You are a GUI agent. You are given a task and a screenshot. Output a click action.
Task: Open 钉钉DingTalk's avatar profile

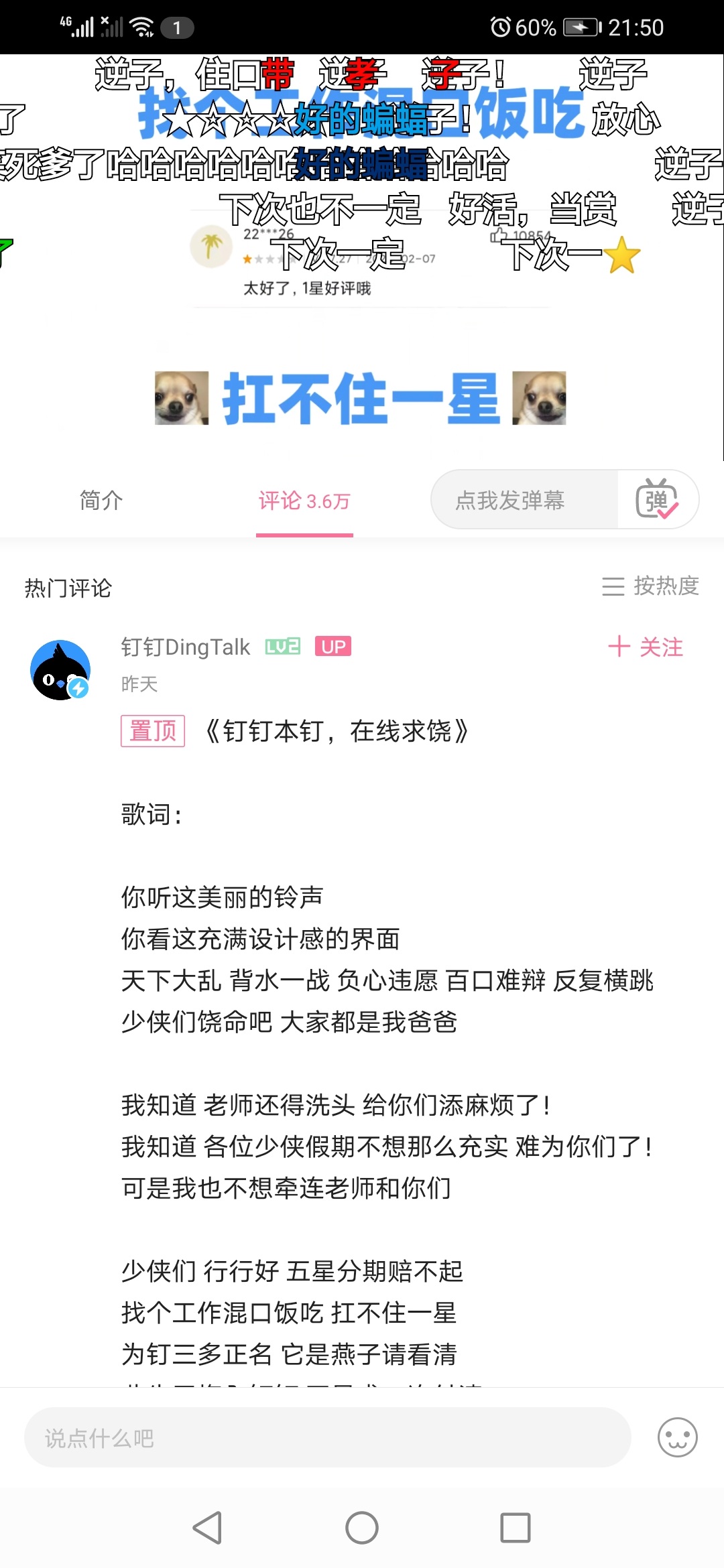(x=60, y=670)
